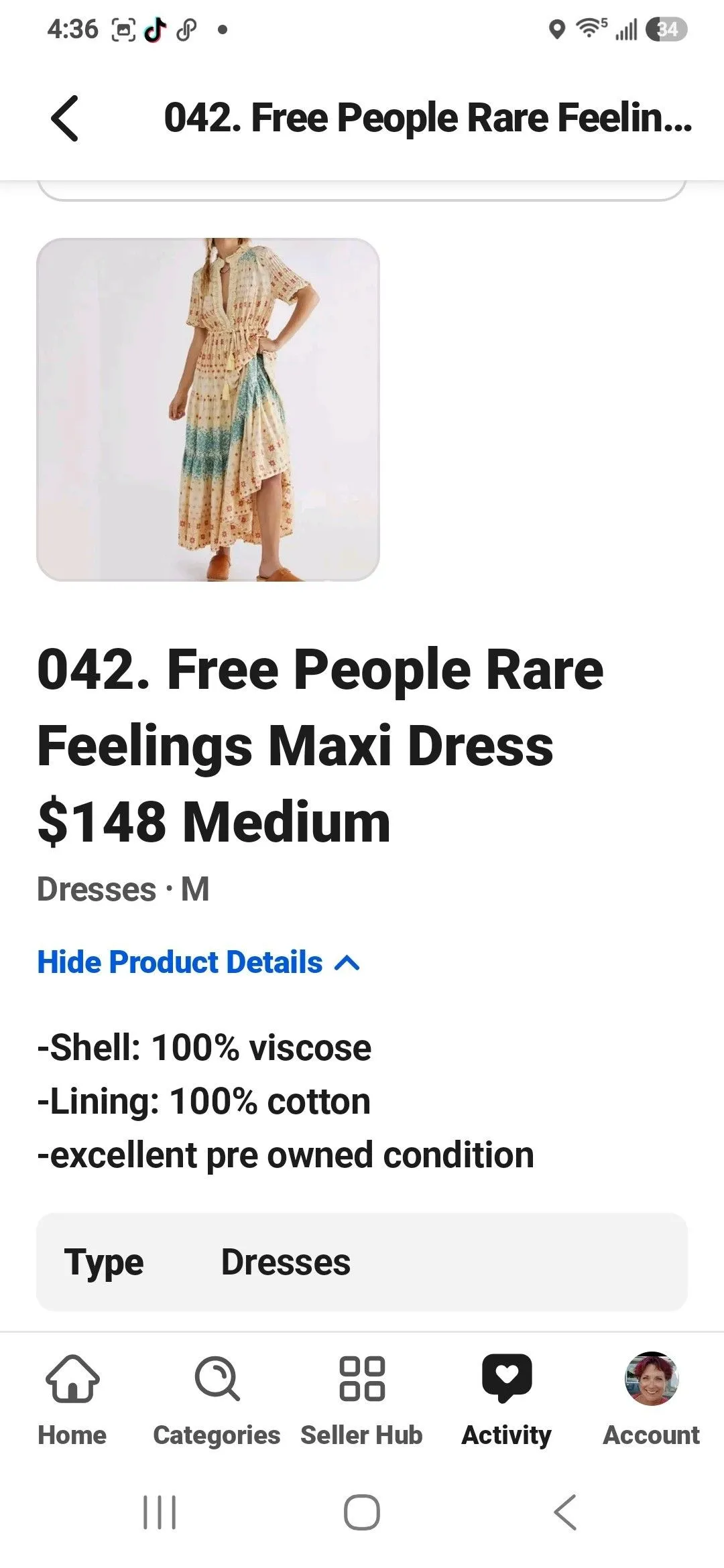
Task: Go back using the header arrow
Action: [65, 119]
